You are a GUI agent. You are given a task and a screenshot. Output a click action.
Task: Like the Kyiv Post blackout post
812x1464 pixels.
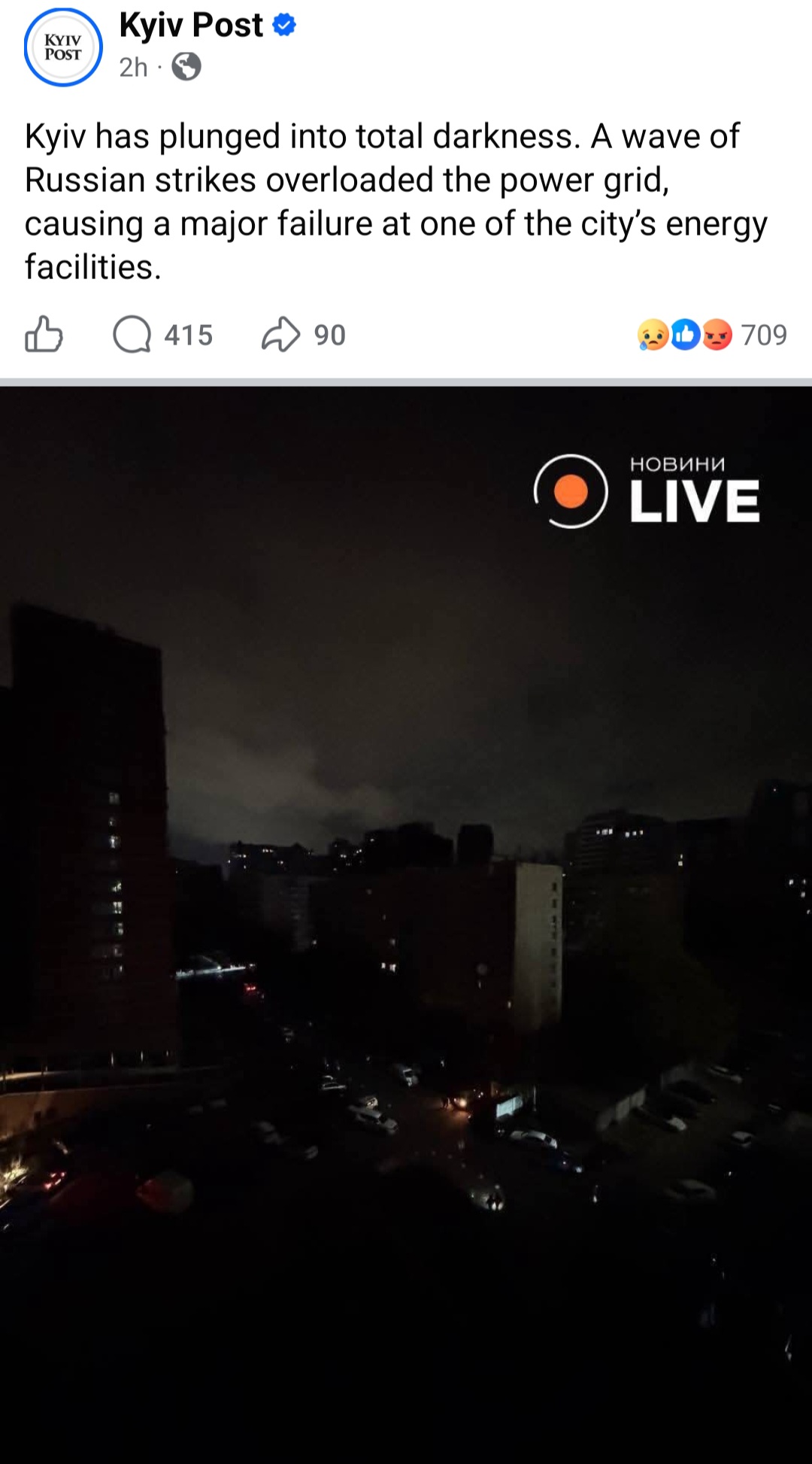tap(44, 335)
